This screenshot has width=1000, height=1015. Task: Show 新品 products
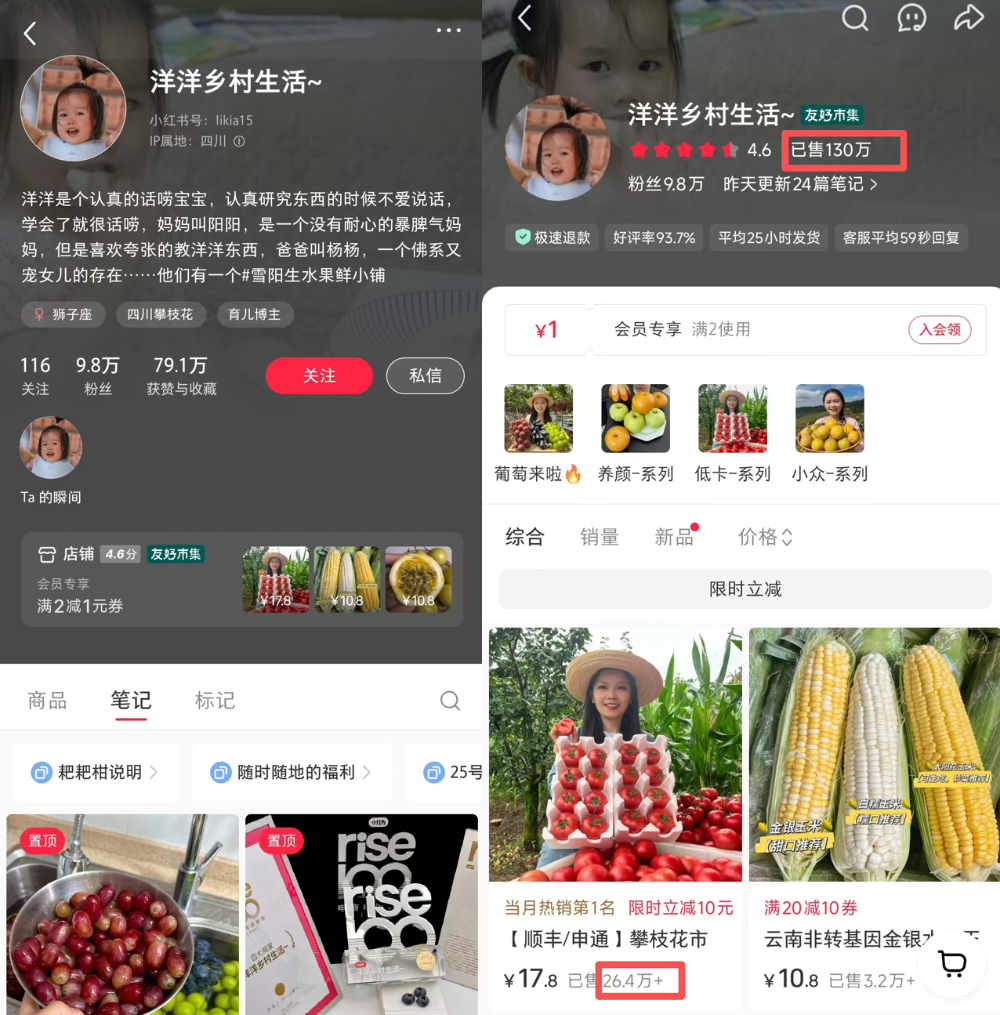674,537
